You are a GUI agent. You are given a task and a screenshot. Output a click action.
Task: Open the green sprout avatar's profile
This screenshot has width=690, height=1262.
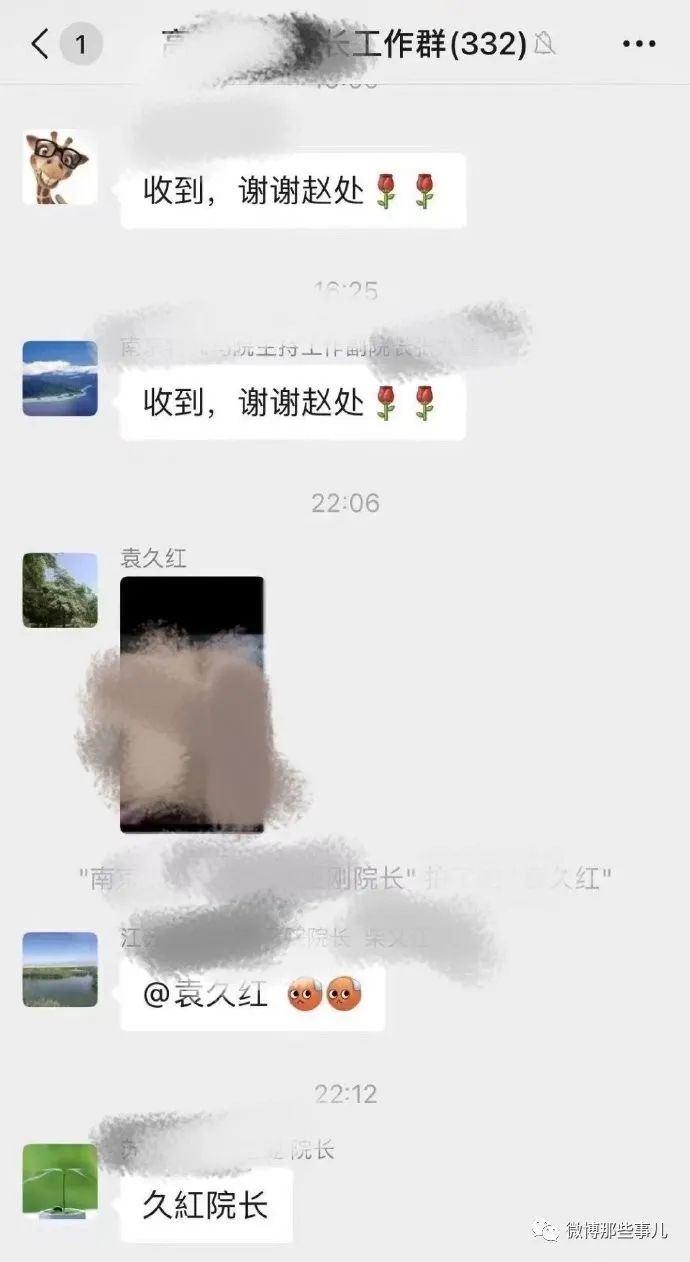pos(60,1181)
